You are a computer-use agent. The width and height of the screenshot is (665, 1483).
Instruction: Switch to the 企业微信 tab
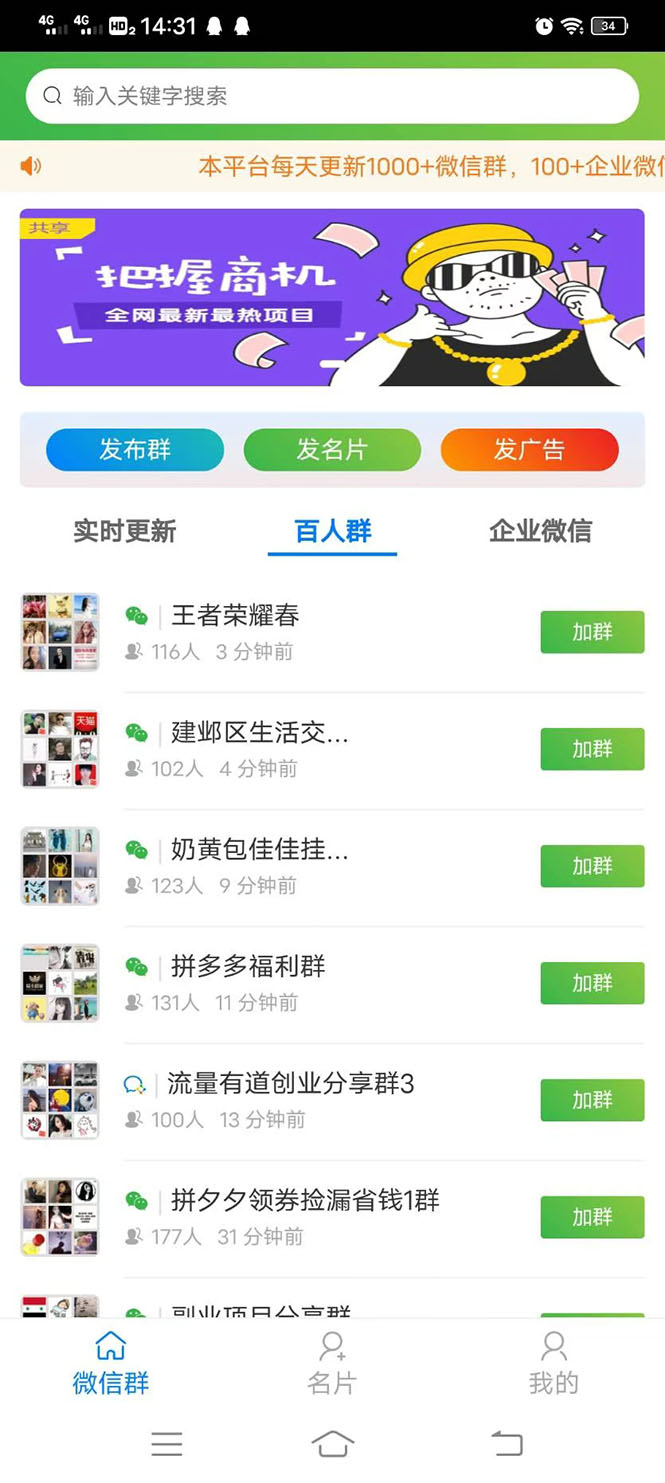tap(540, 531)
